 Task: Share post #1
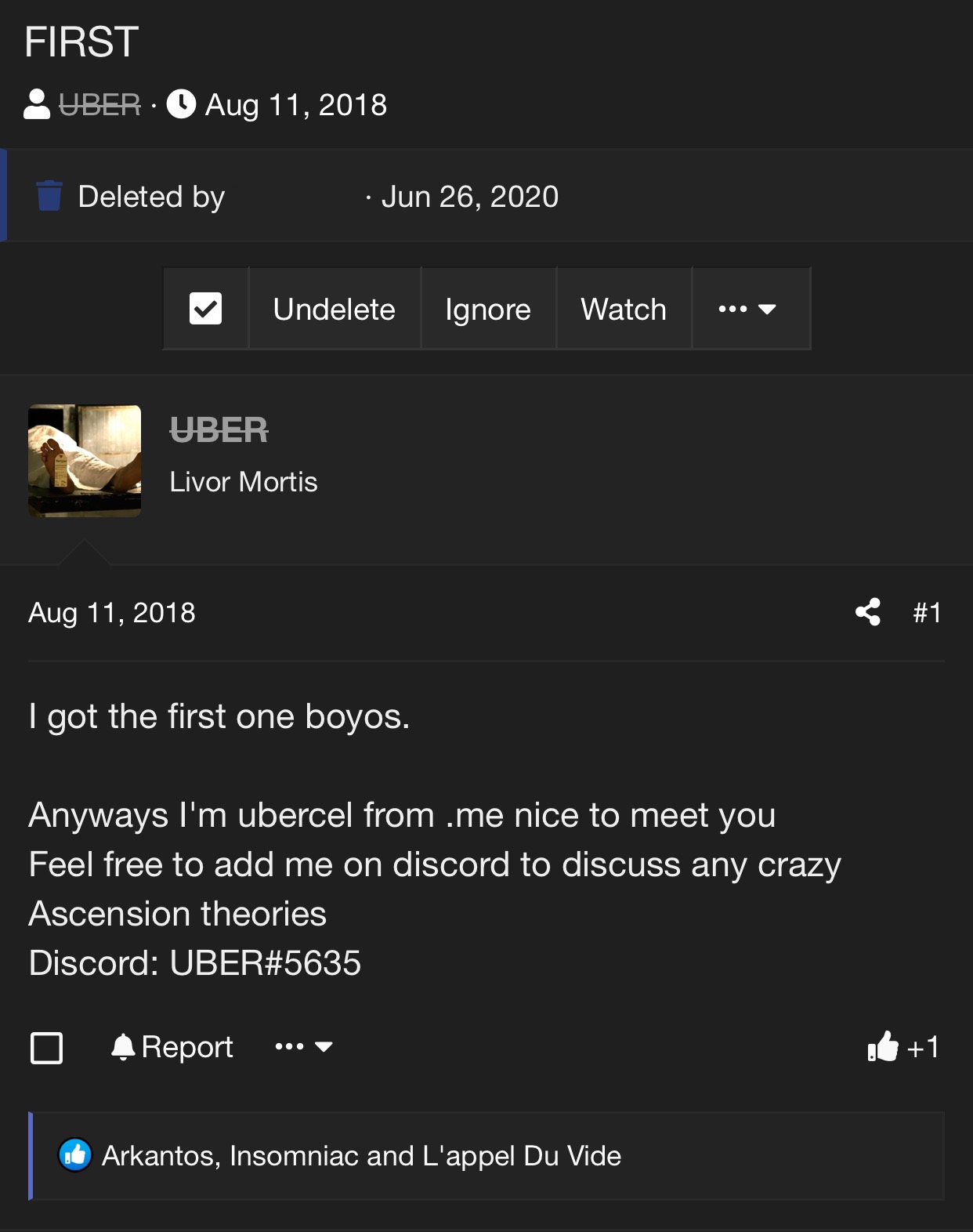(x=868, y=612)
